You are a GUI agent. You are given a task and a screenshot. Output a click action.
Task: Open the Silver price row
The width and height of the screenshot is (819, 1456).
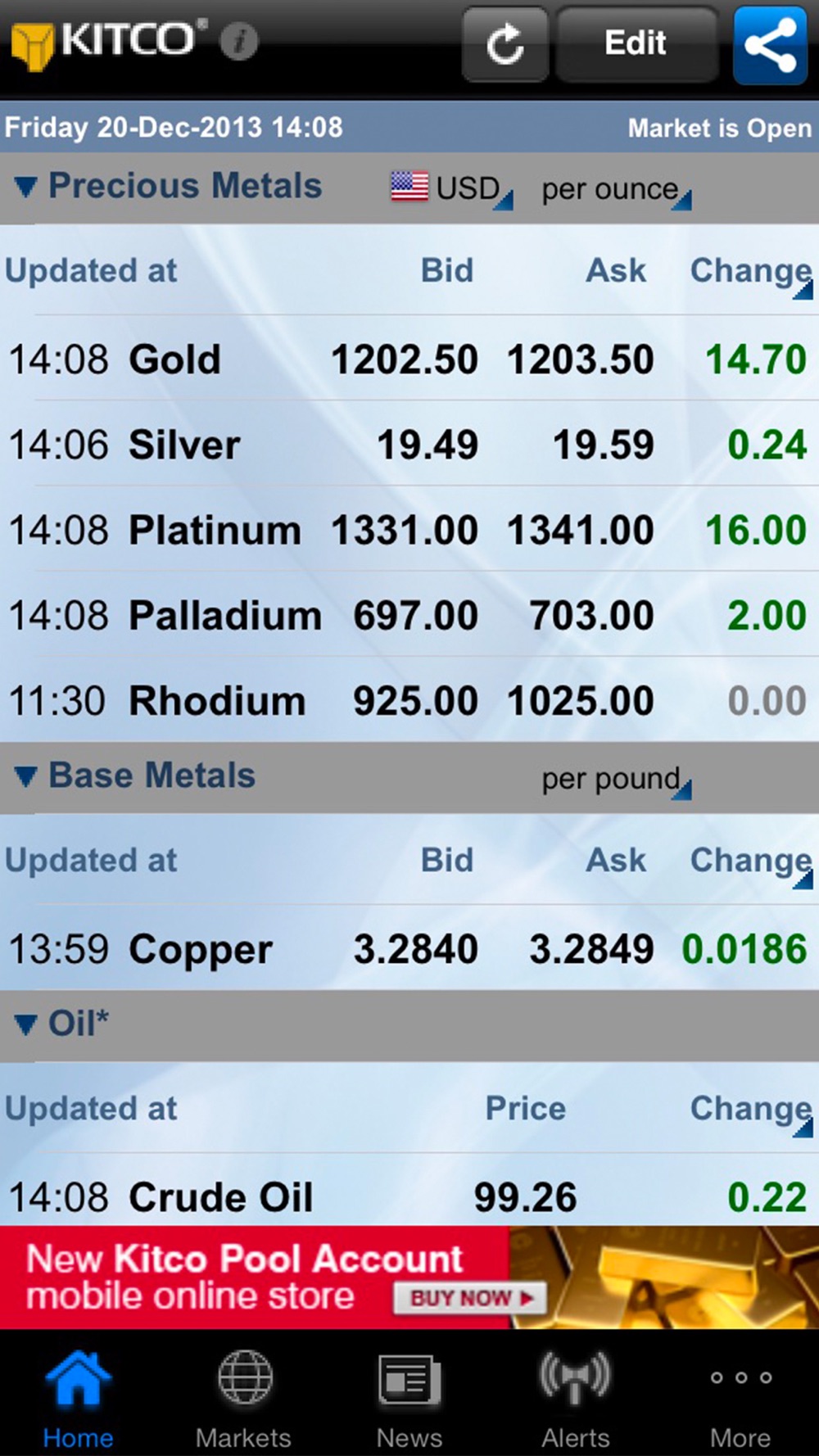point(409,445)
